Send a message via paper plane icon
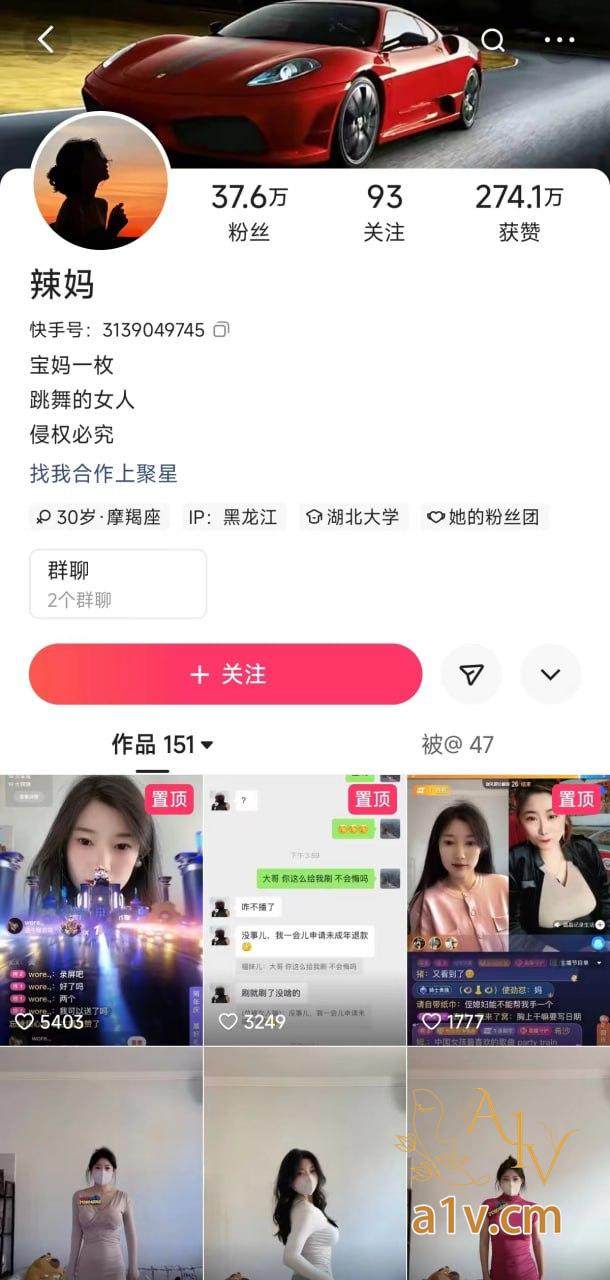Viewport: 610px width, 1280px height. click(x=471, y=674)
